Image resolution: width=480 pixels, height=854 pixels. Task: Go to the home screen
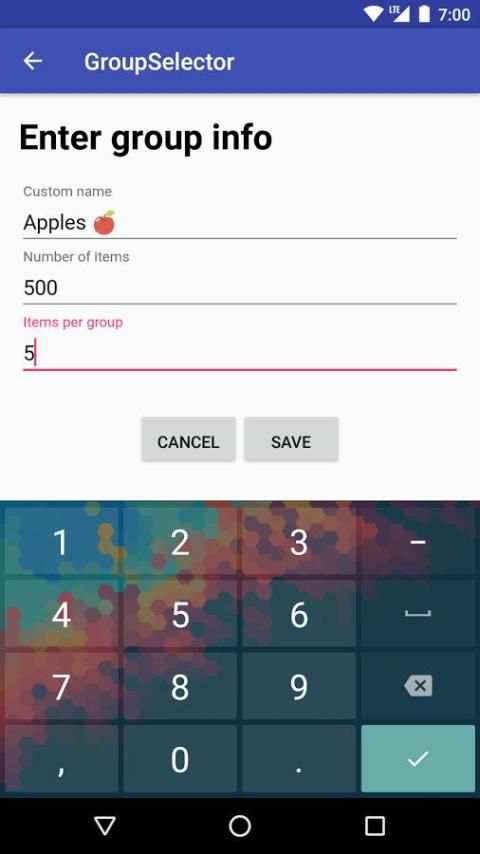(240, 826)
